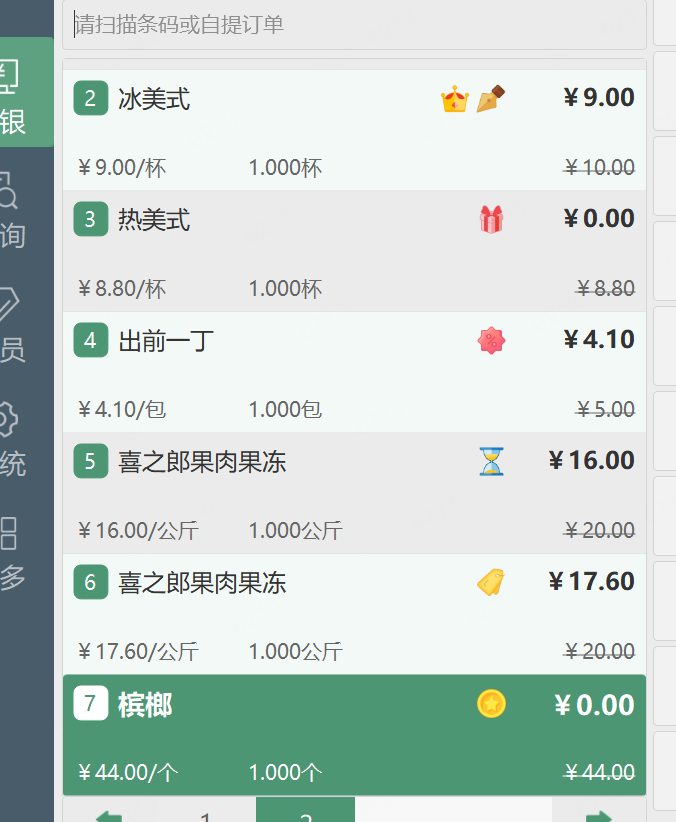Tap the previous page arrow
Viewport: 676px width, 822px height.
tap(108, 812)
